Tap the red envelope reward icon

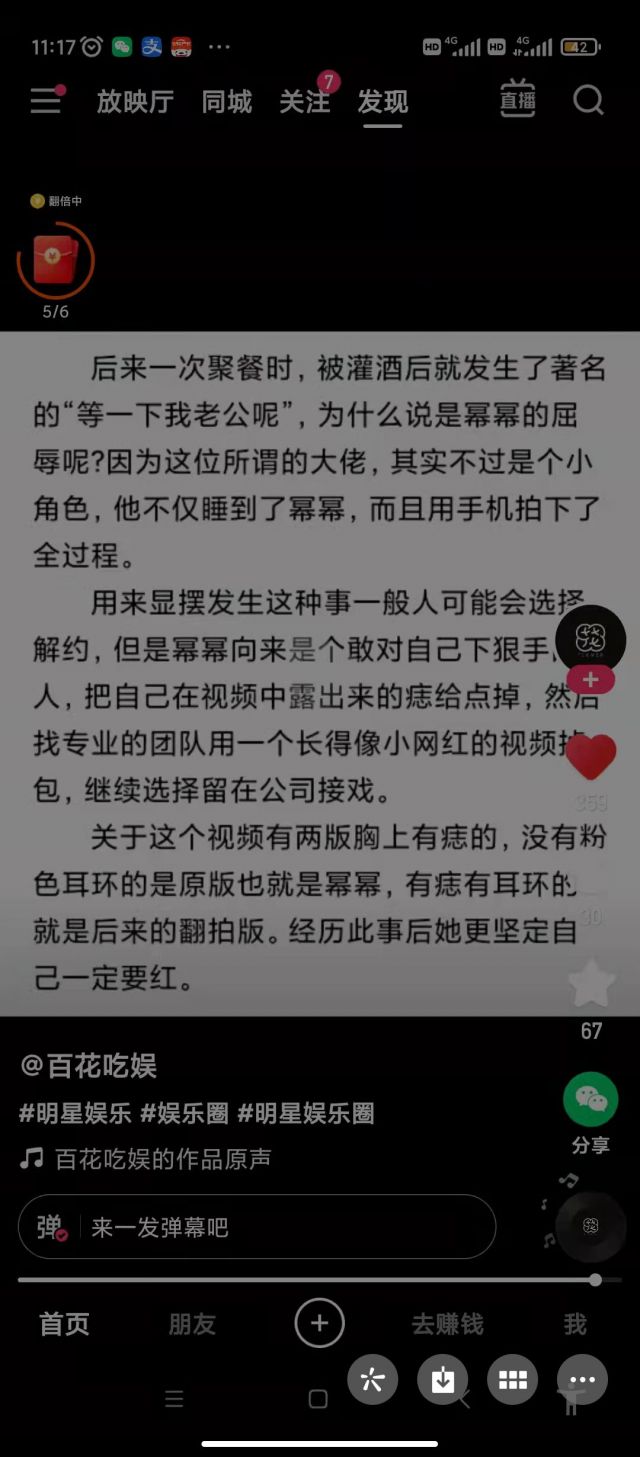[x=56, y=260]
